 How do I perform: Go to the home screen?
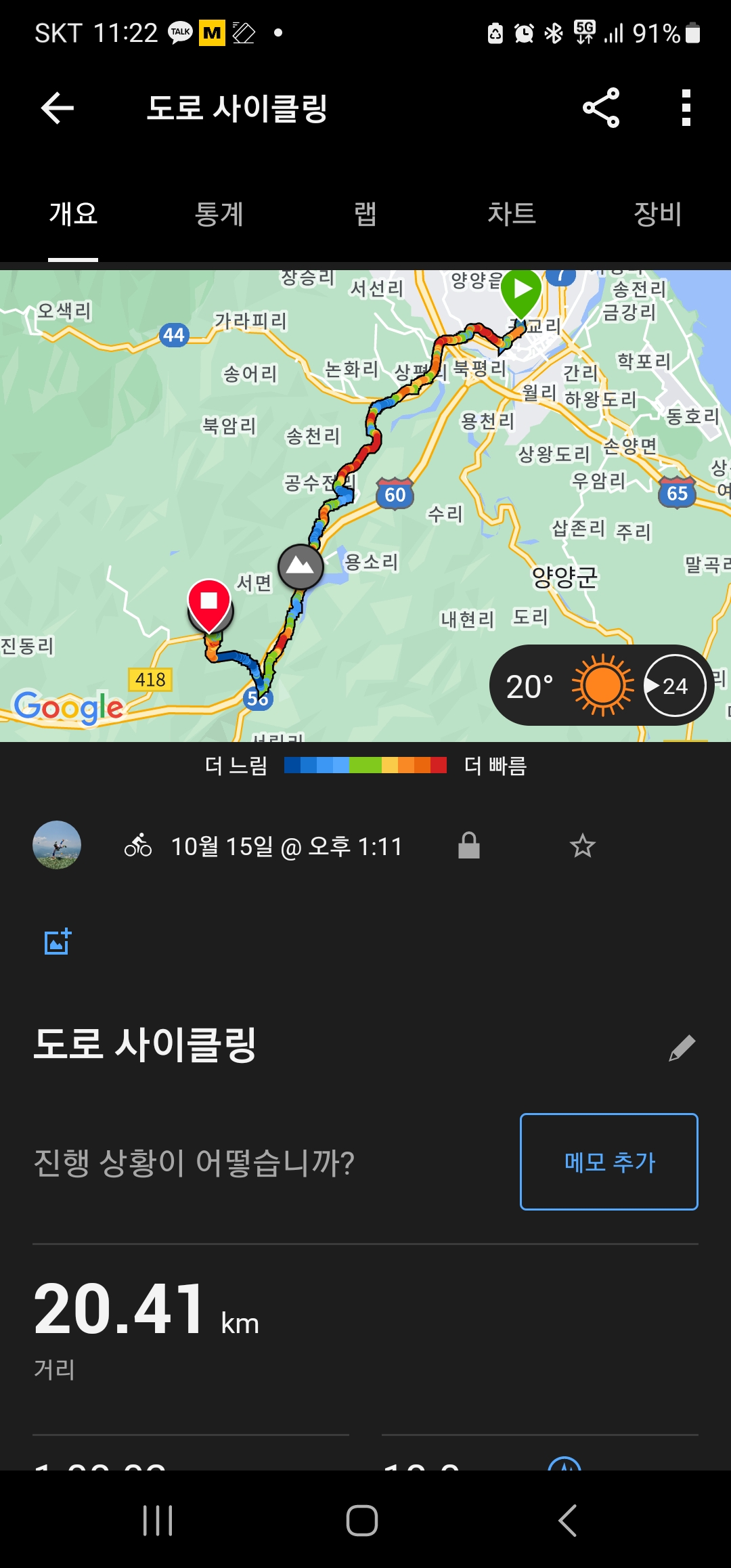tap(362, 1521)
